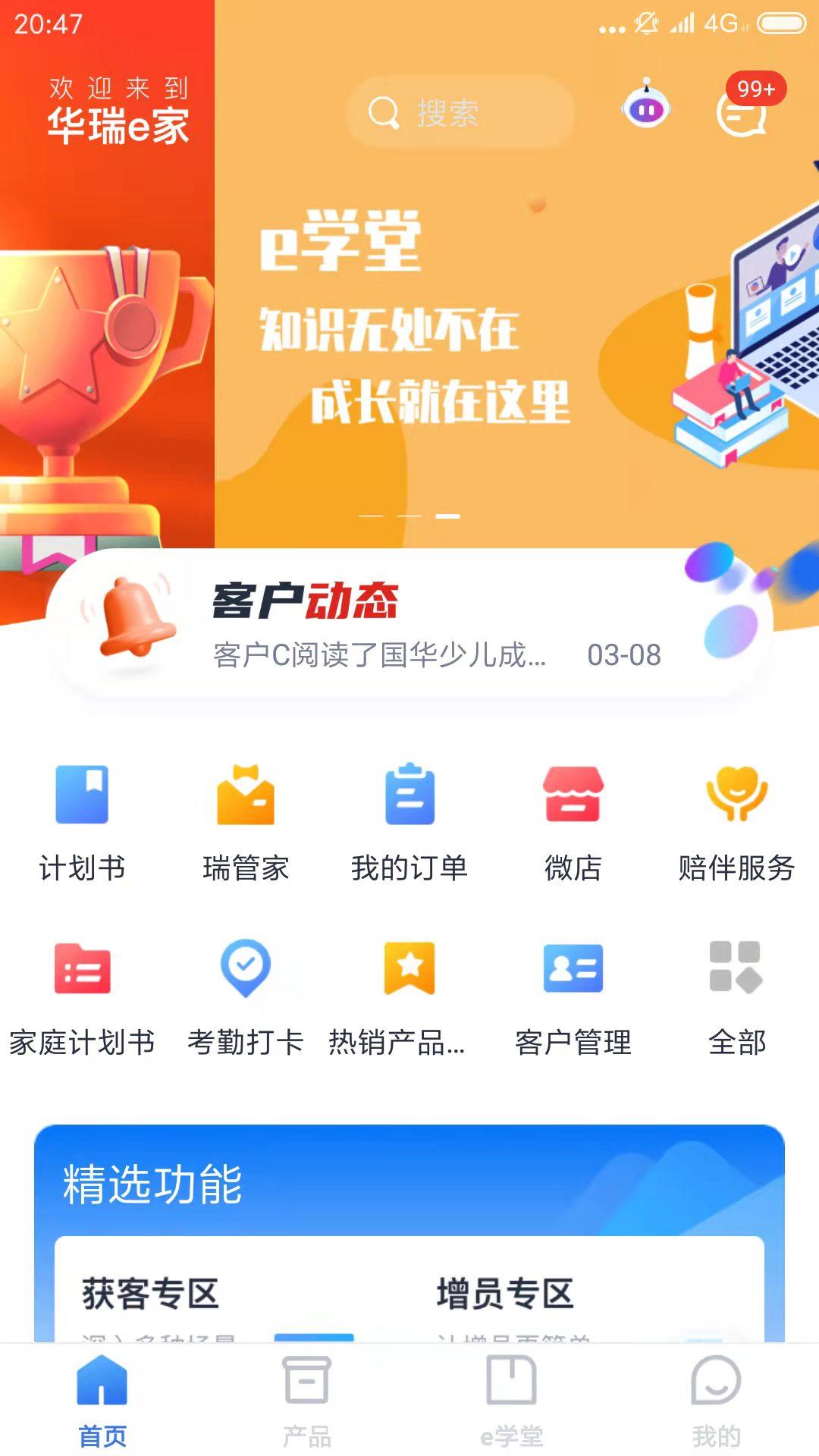Open 增员专区 section
The width and height of the screenshot is (819, 1456).
click(x=506, y=1294)
